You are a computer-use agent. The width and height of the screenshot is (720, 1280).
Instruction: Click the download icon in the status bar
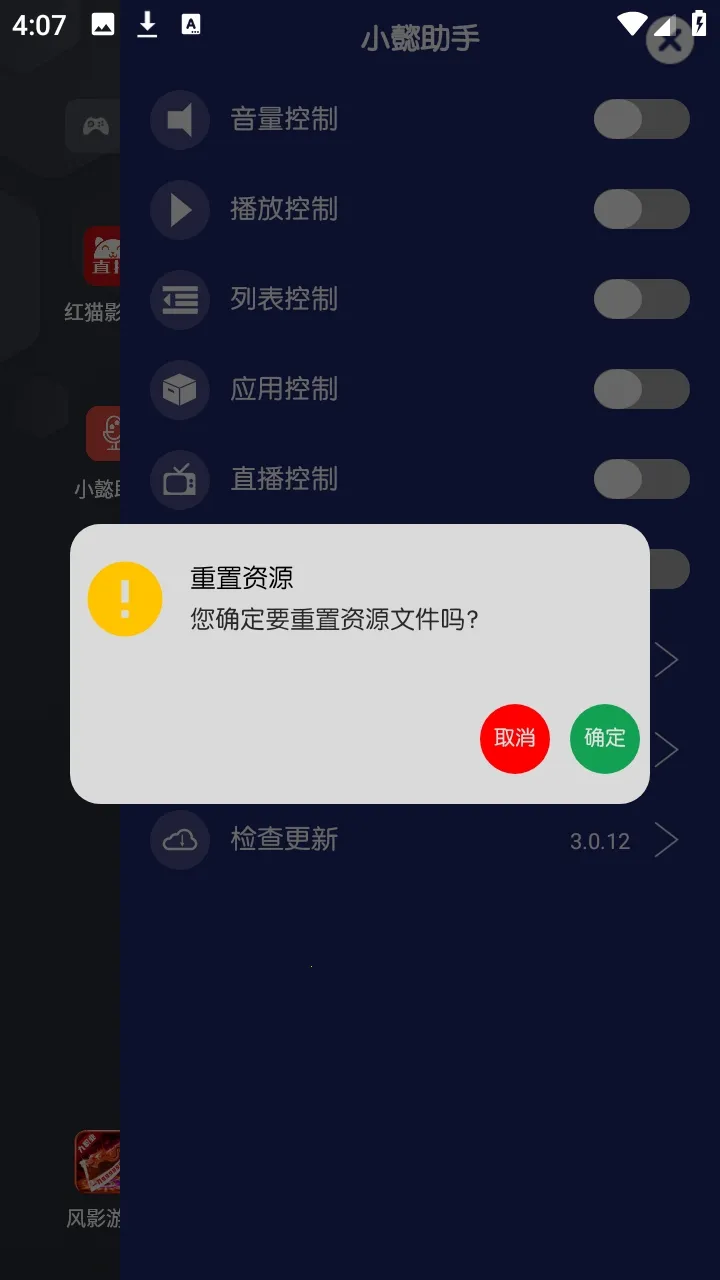[147, 25]
